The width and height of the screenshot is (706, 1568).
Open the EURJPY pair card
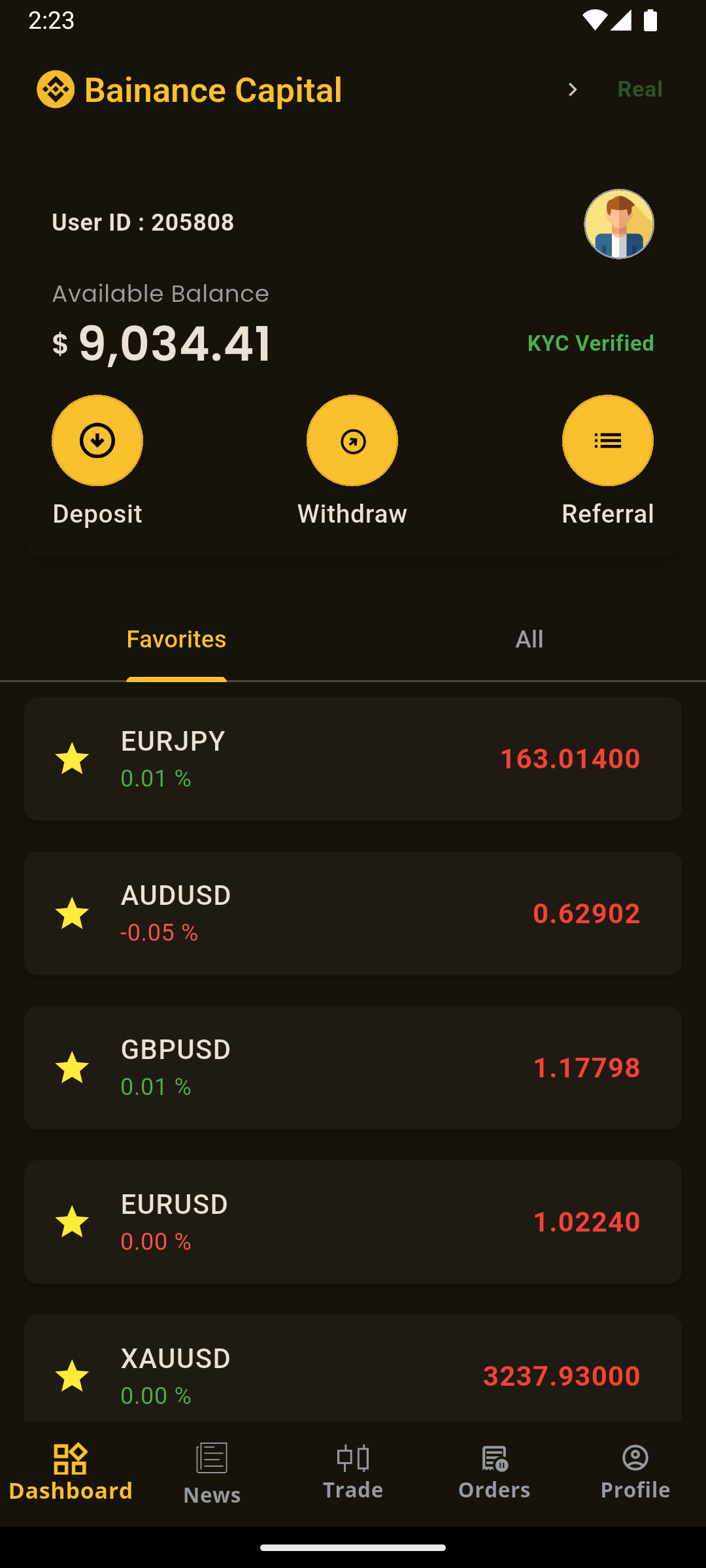click(x=353, y=759)
